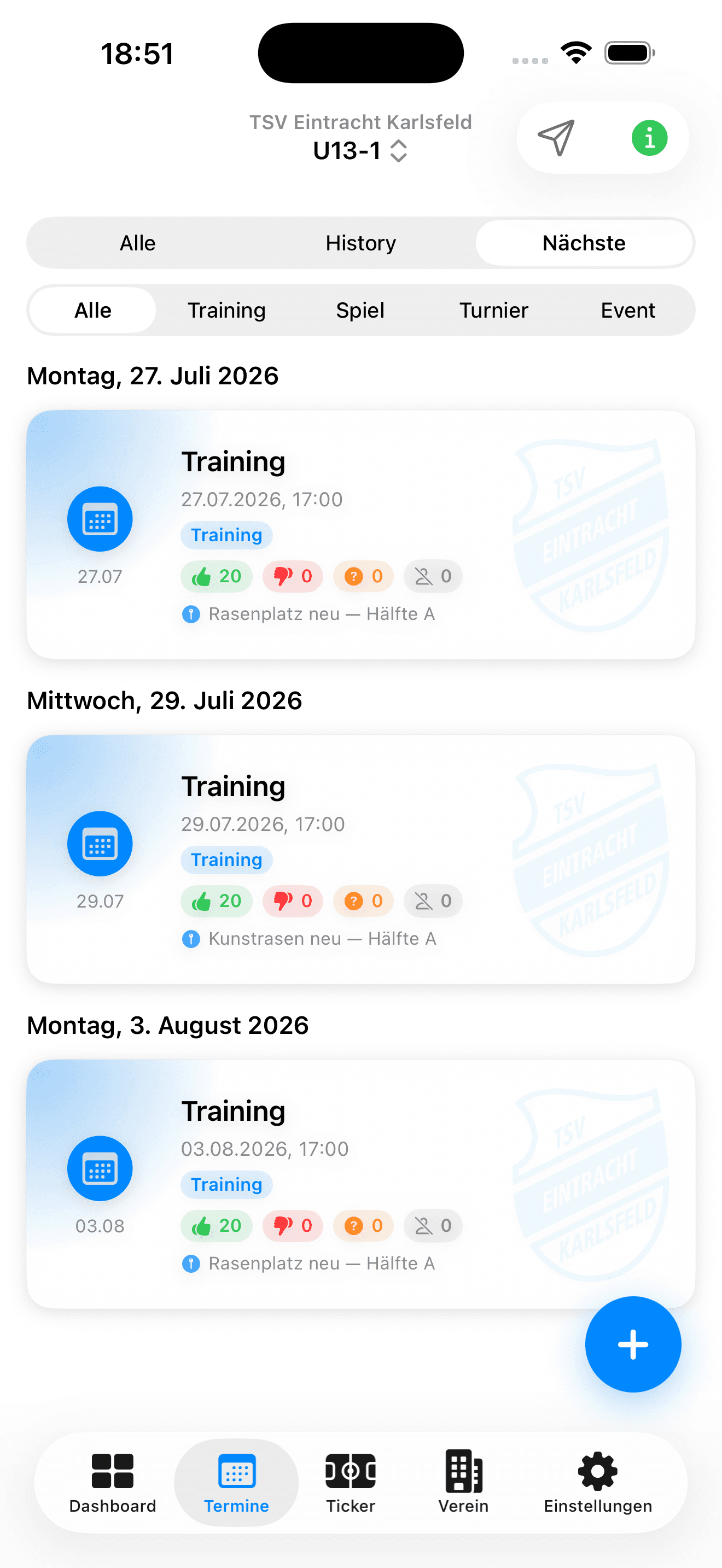
Task: Open the green info icon
Action: coord(650,138)
